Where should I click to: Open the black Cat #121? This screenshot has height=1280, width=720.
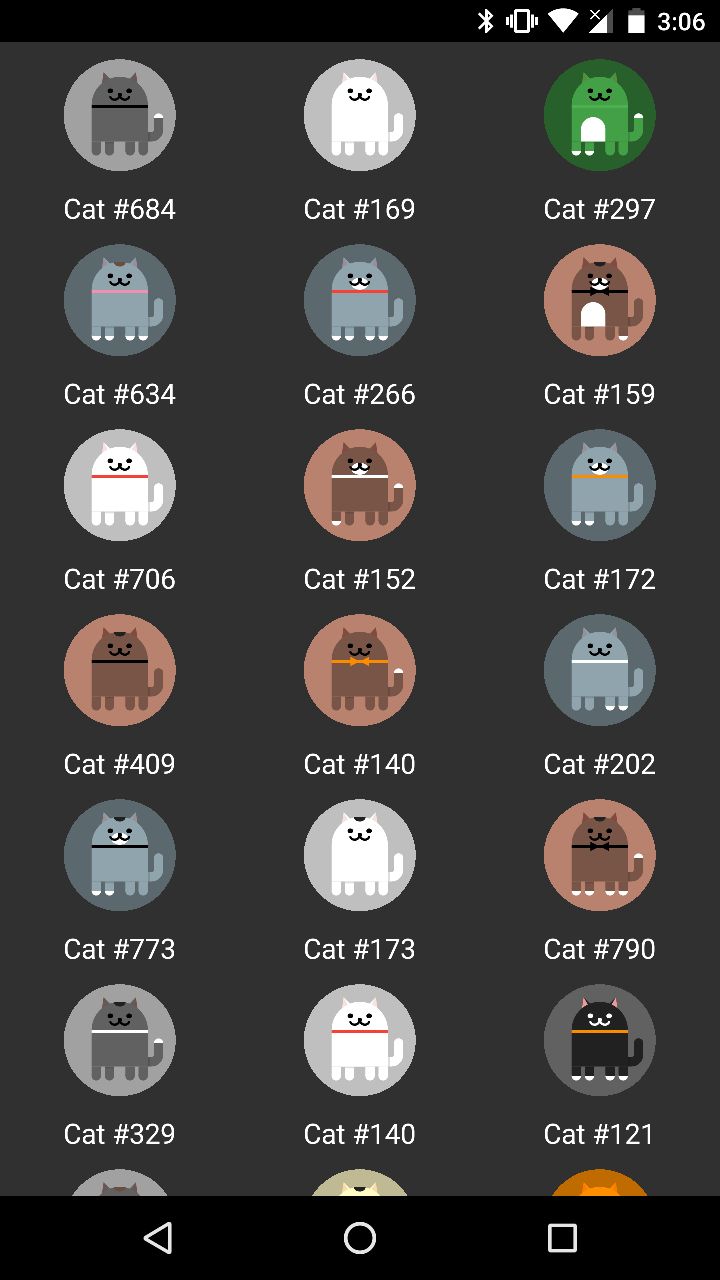(600, 1040)
